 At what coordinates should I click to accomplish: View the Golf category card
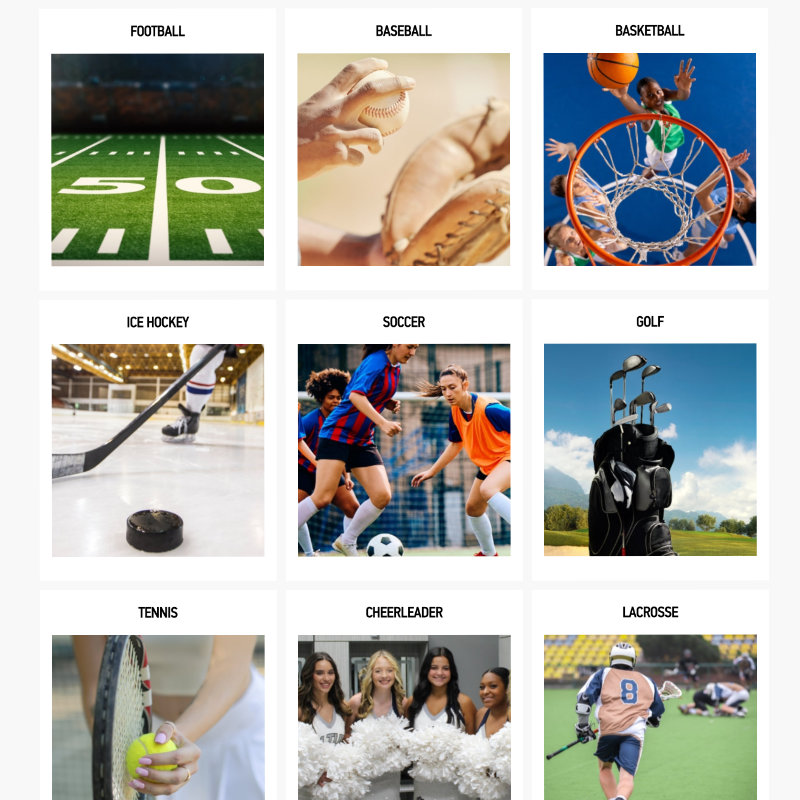click(649, 450)
